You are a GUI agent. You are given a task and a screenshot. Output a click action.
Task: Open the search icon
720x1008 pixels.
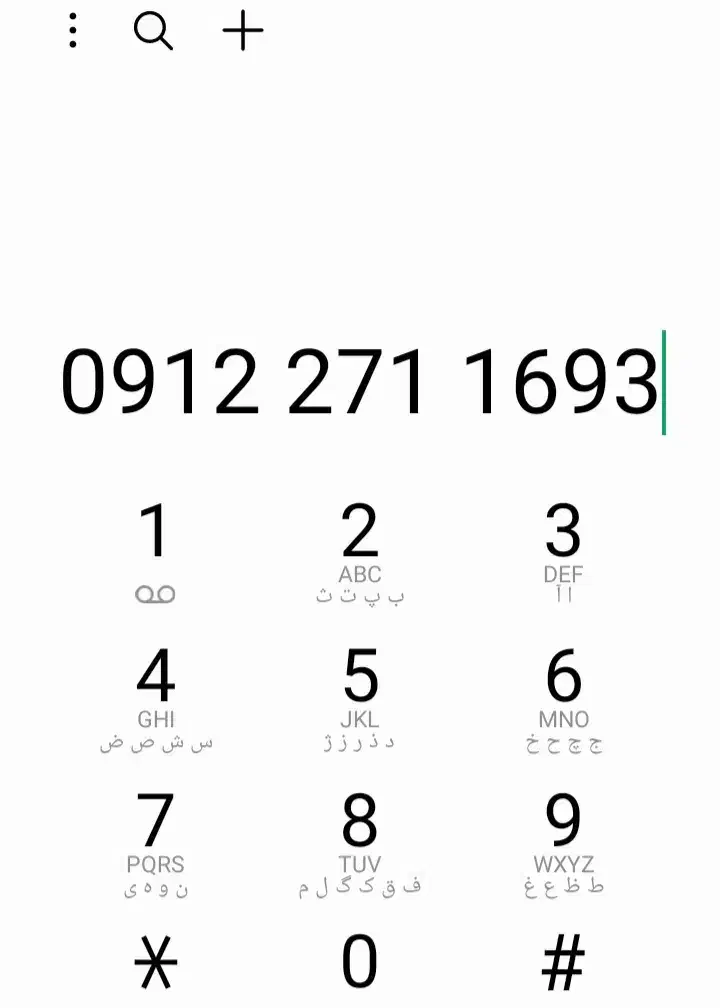point(153,32)
